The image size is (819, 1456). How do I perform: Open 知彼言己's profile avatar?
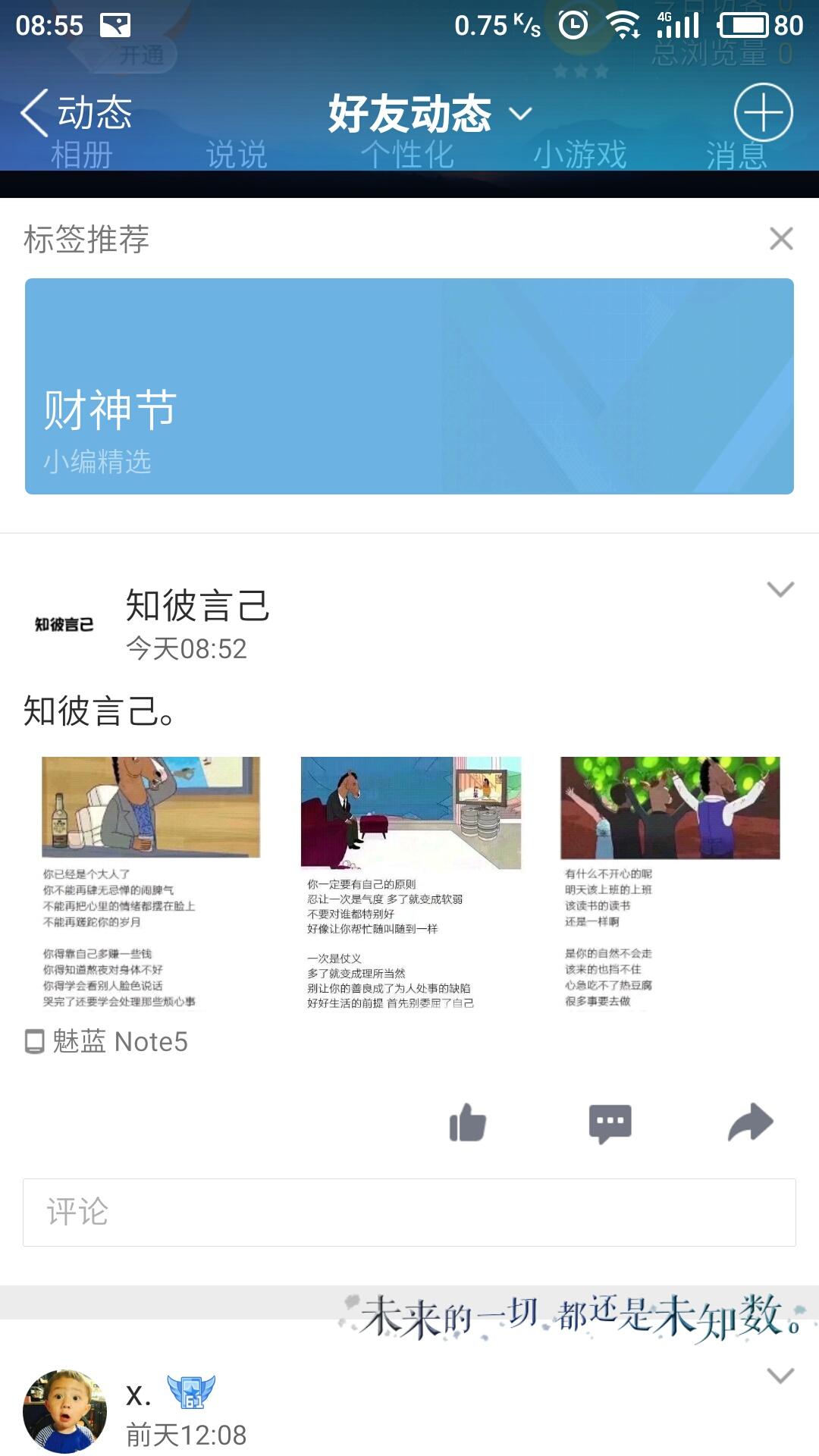click(x=64, y=624)
